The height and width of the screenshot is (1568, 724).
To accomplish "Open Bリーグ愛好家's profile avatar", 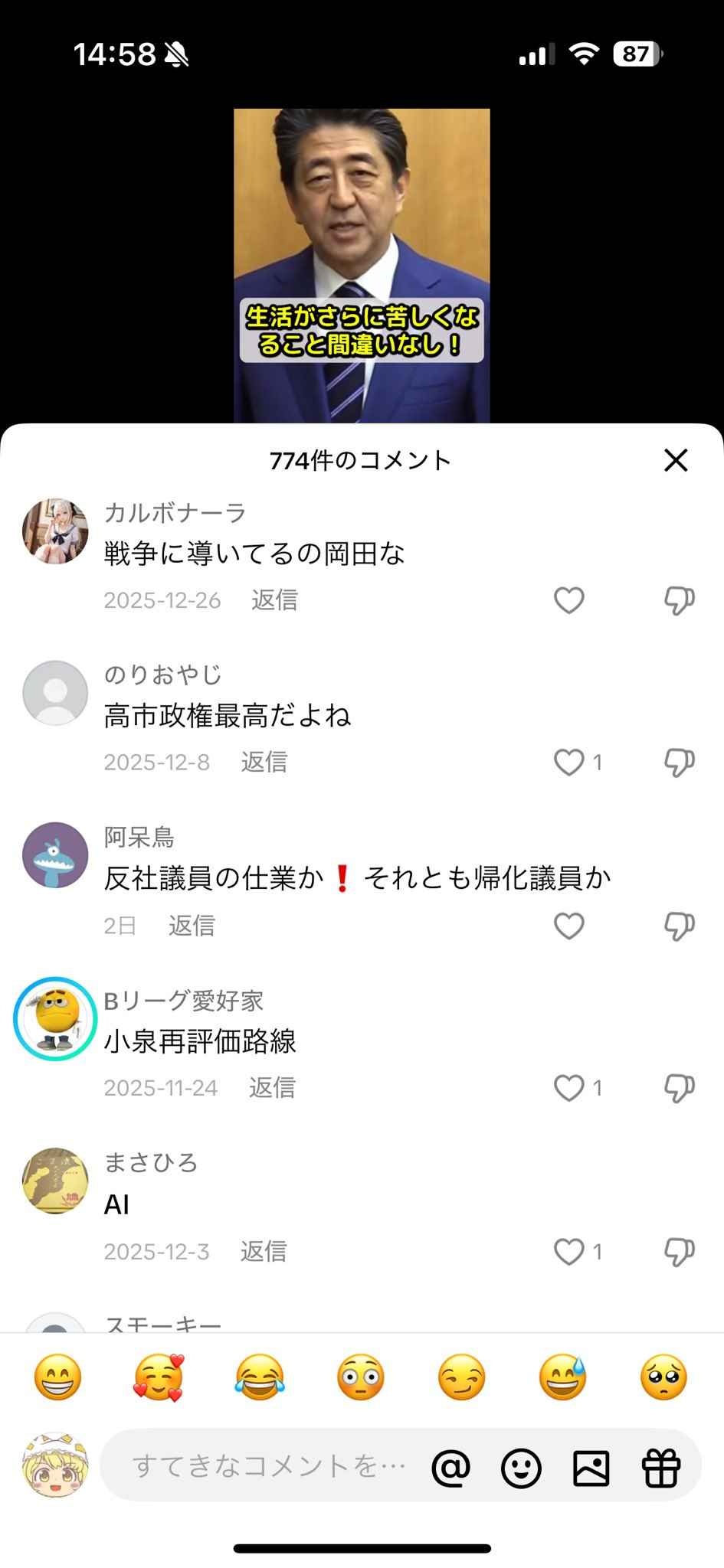I will (x=55, y=1019).
